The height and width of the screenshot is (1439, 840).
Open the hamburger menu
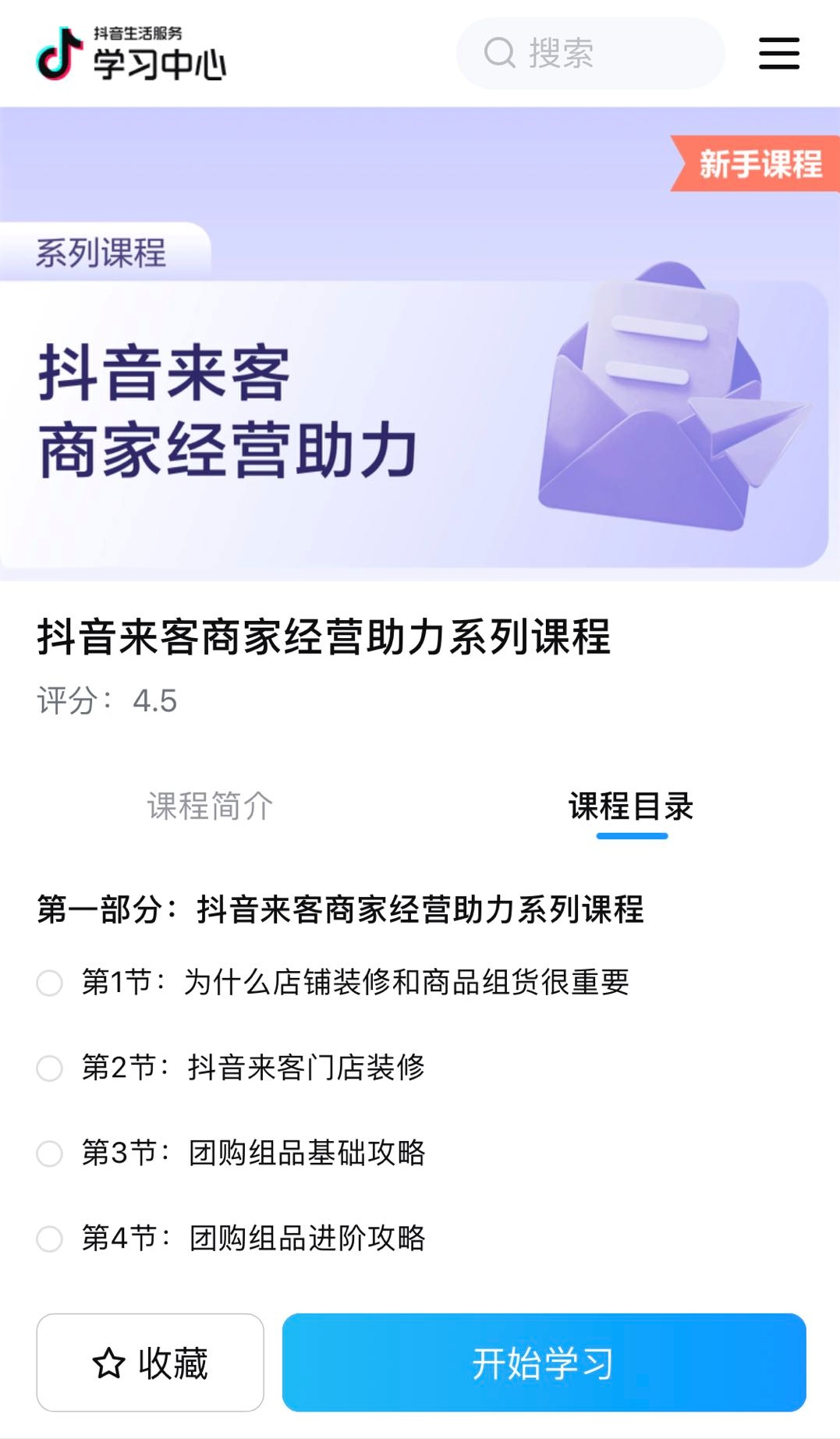point(778,53)
